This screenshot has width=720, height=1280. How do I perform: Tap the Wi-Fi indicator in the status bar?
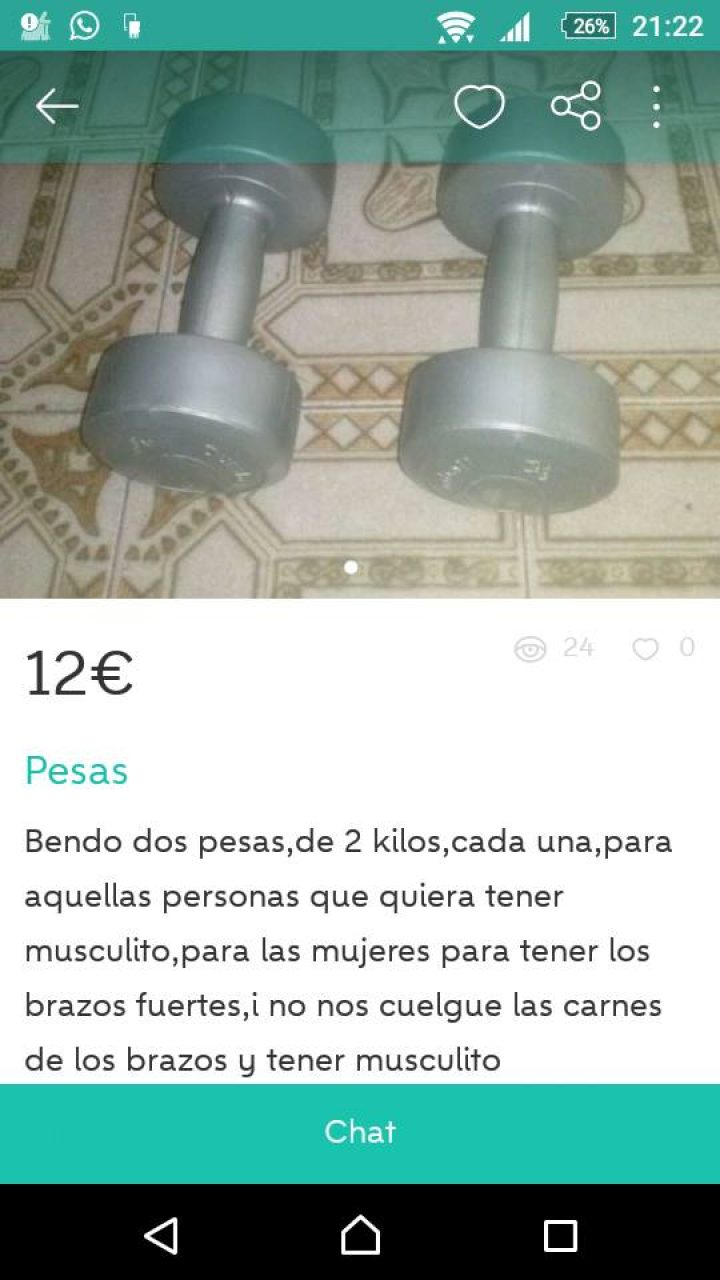point(455,25)
